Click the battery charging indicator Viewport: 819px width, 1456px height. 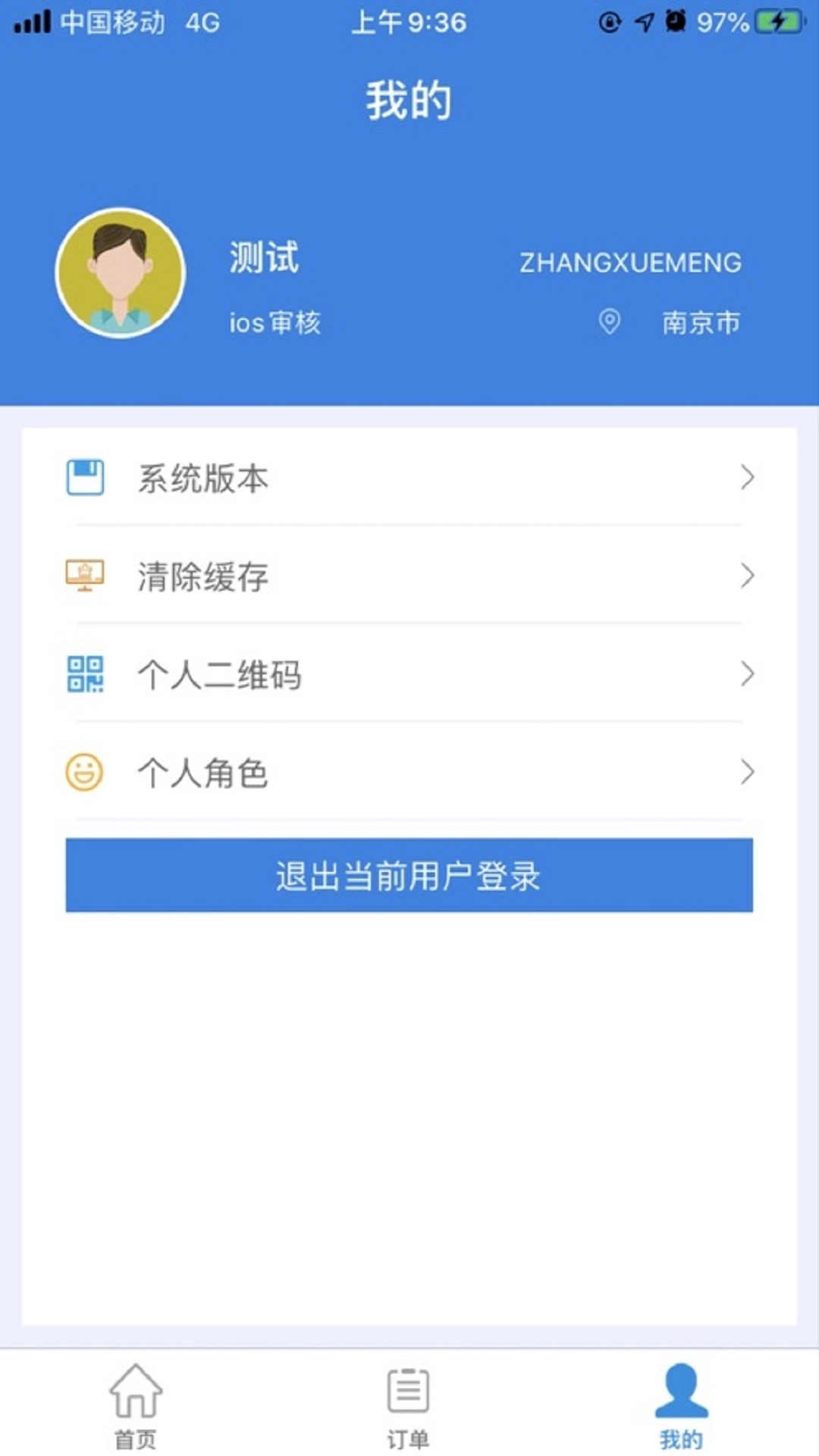781,23
